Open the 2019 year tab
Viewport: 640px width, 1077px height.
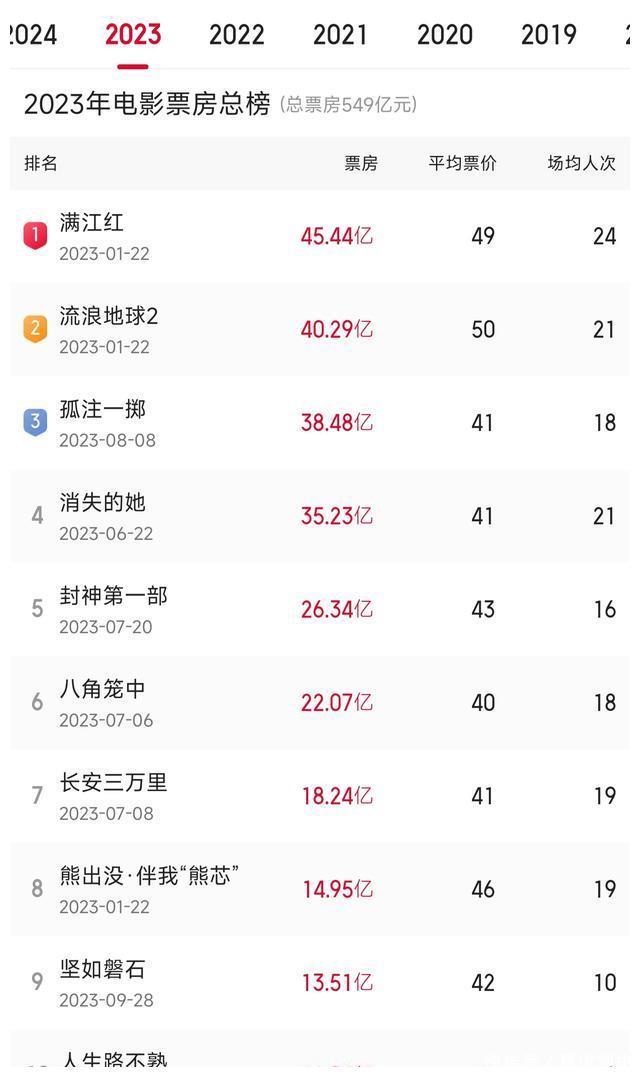(549, 35)
